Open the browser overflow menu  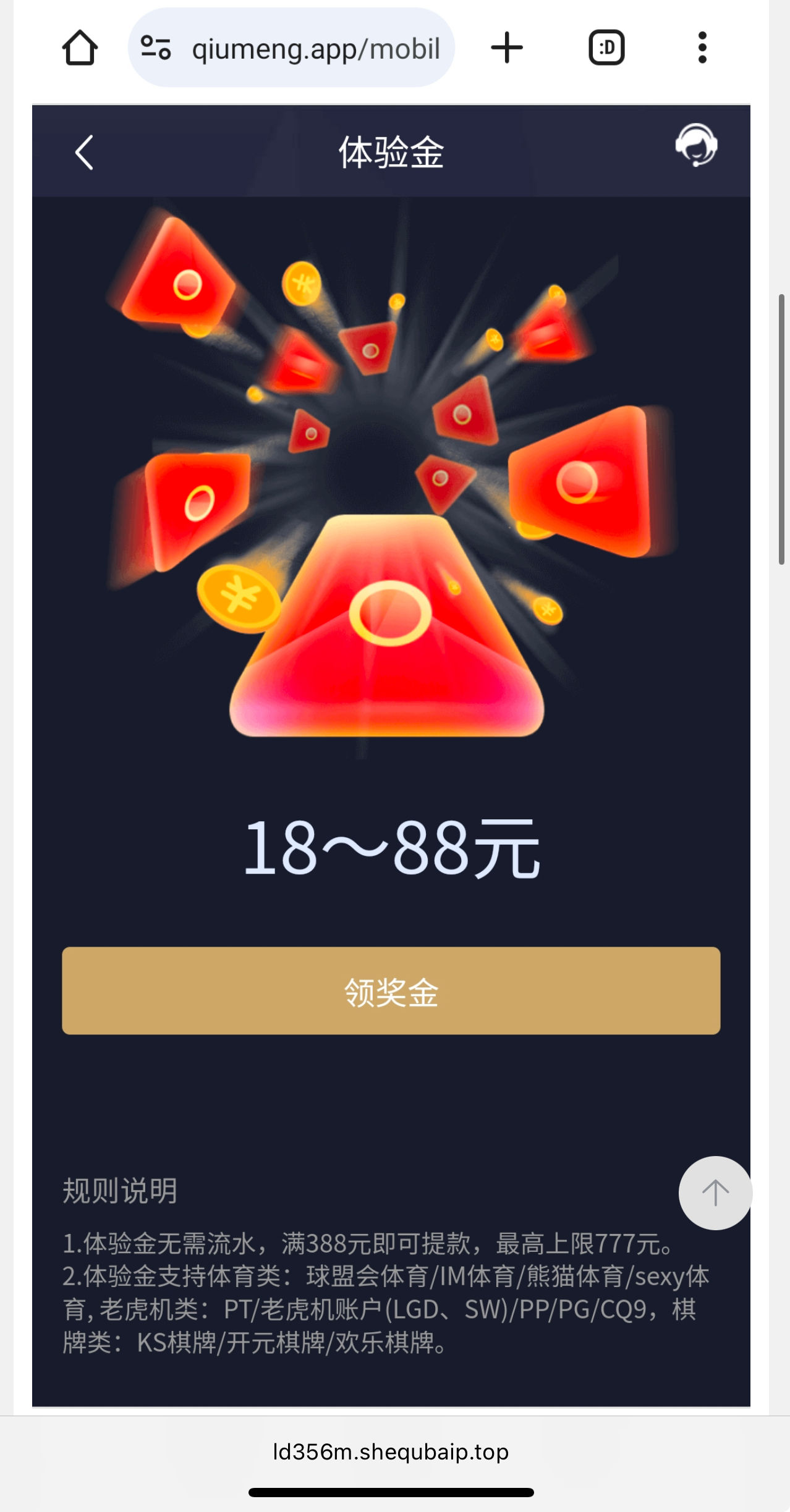coord(702,48)
